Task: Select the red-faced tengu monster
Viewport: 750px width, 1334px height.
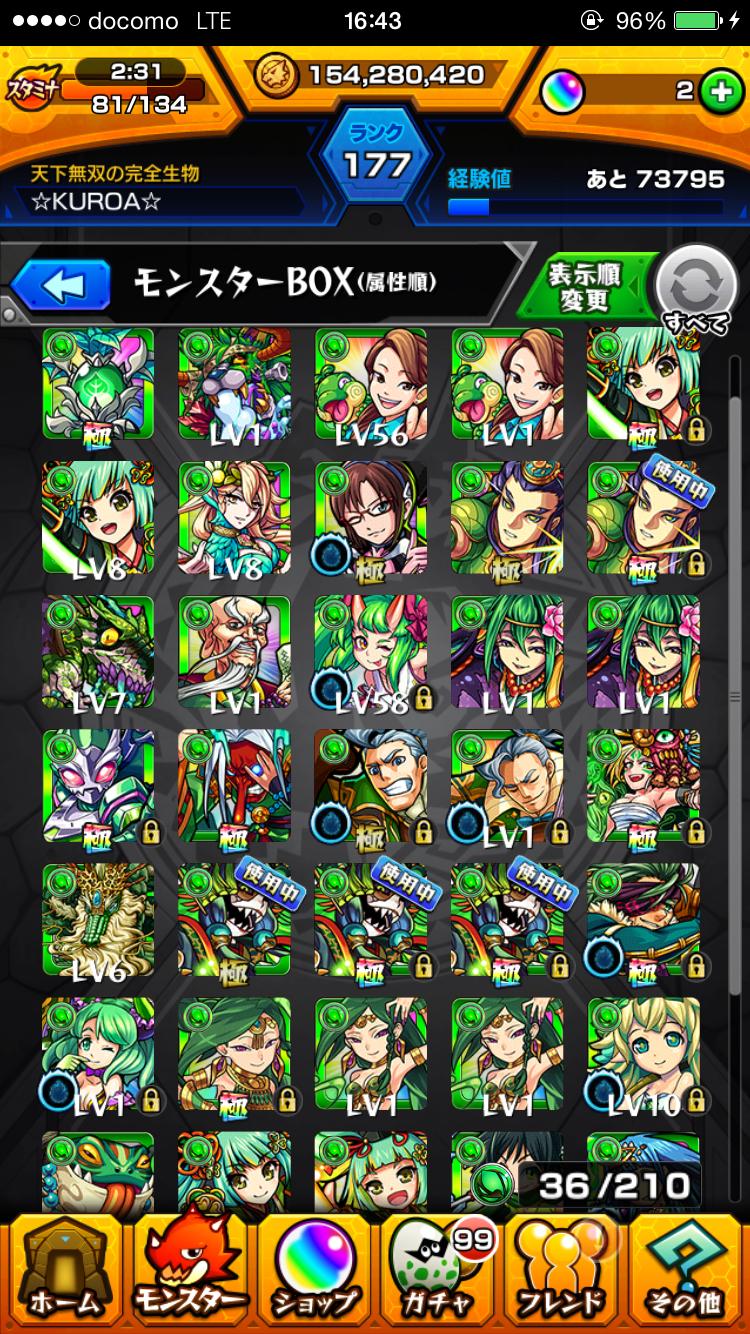Action: (x=234, y=786)
